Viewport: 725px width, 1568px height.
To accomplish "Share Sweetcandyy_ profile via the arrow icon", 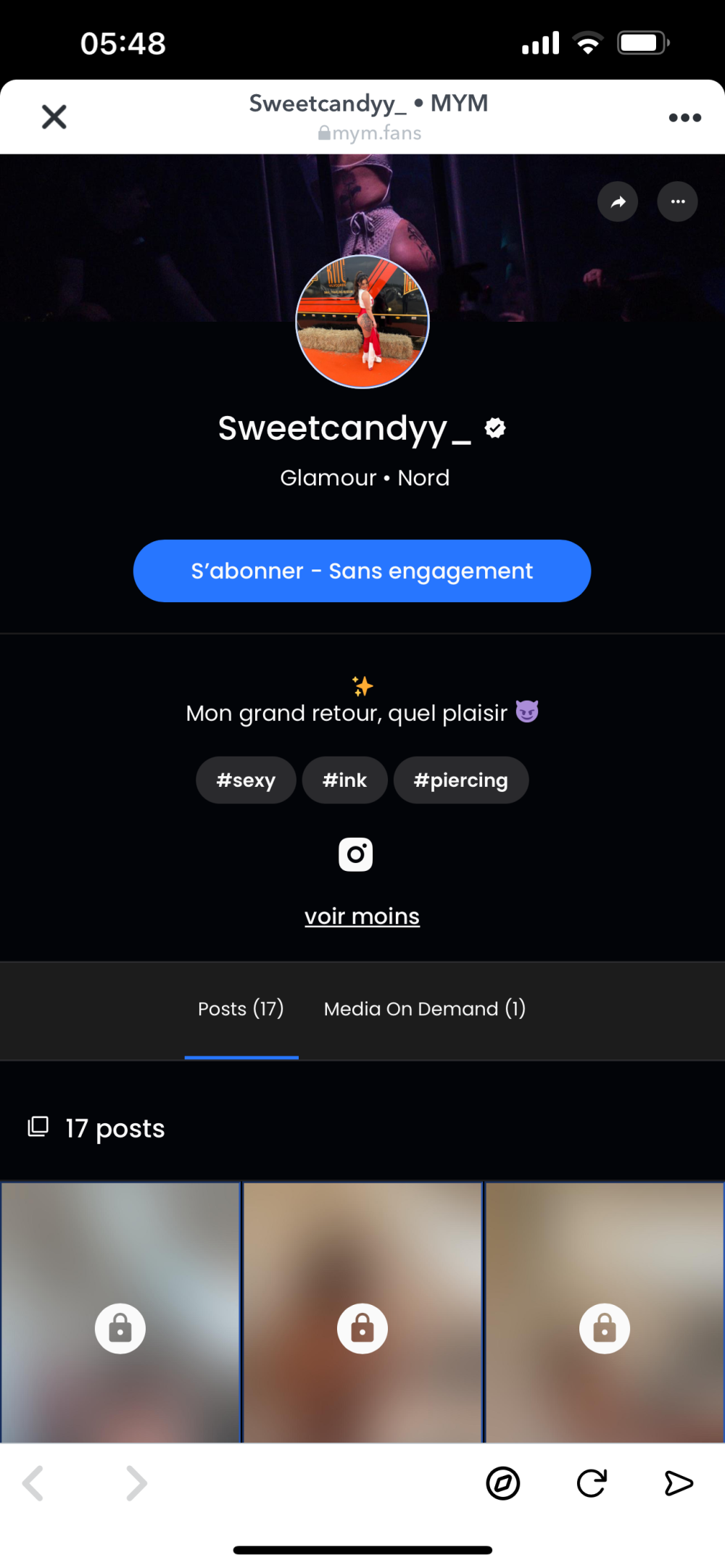I will pyautogui.click(x=618, y=202).
